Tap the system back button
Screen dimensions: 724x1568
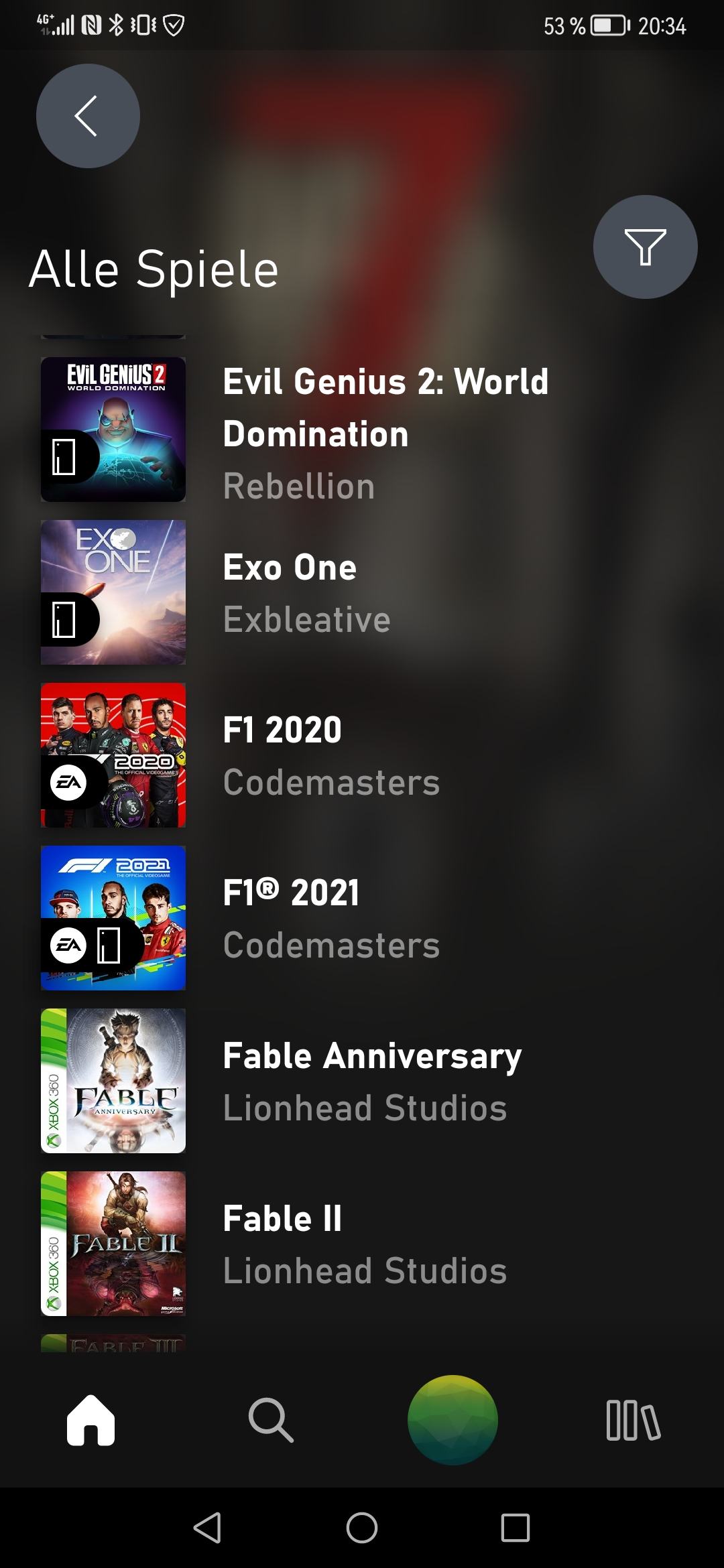207,1528
